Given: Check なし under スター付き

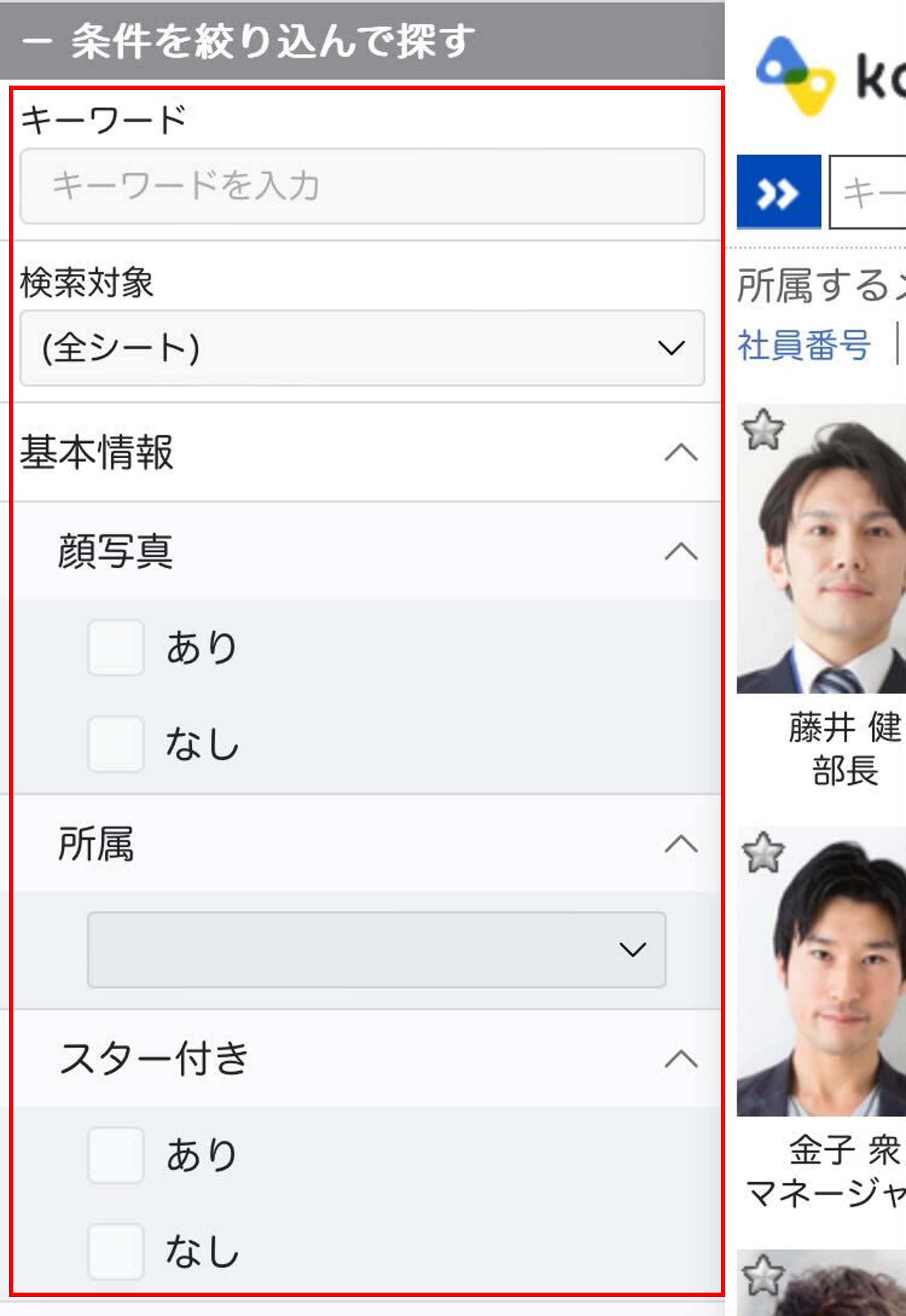Looking at the screenshot, I should pos(116,1251).
